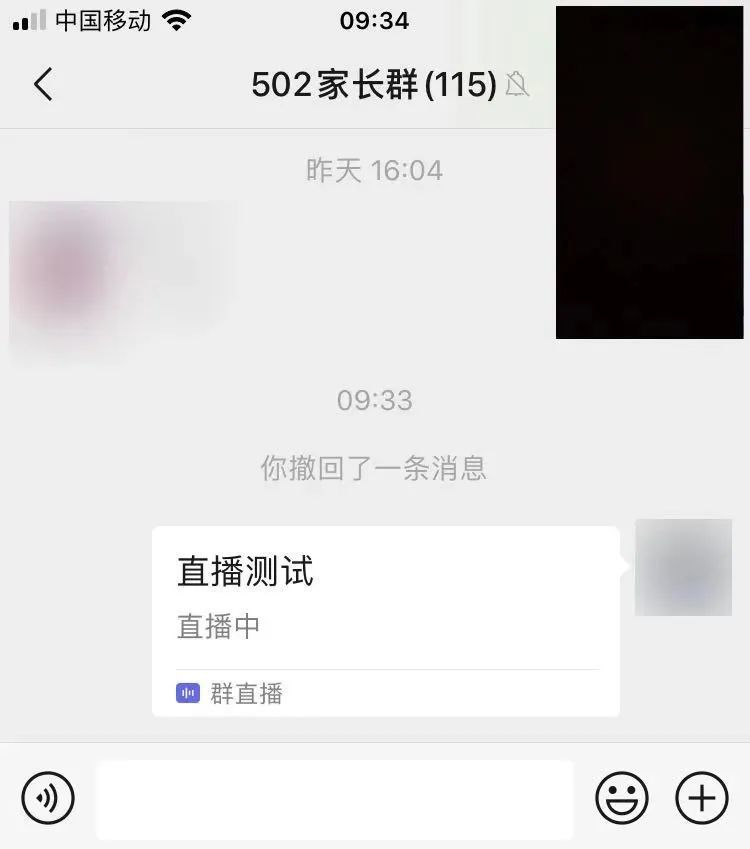Tap your avatar next to the live card
Image resolution: width=750 pixels, height=849 pixels.
pos(684,566)
